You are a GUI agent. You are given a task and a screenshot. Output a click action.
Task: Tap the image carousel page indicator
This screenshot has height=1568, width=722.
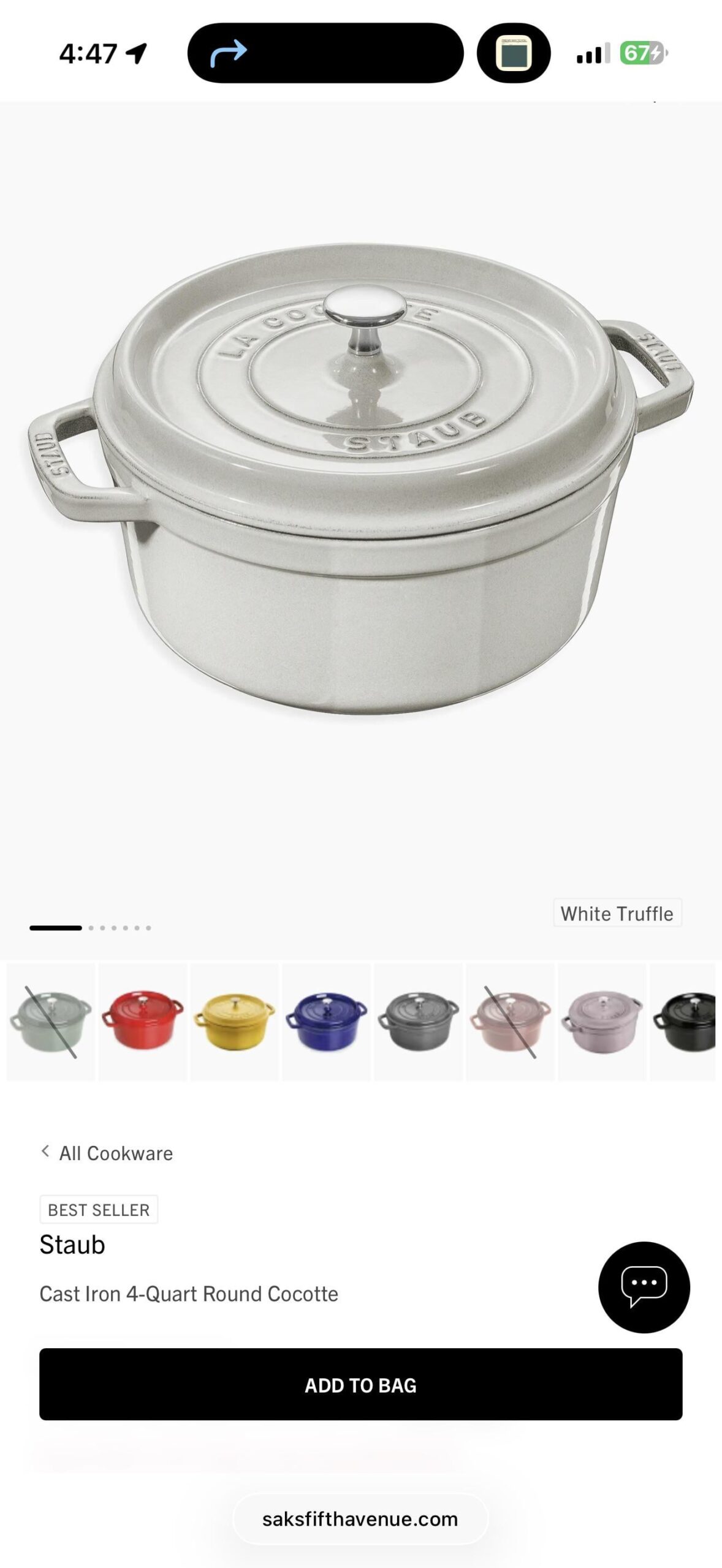(90, 928)
